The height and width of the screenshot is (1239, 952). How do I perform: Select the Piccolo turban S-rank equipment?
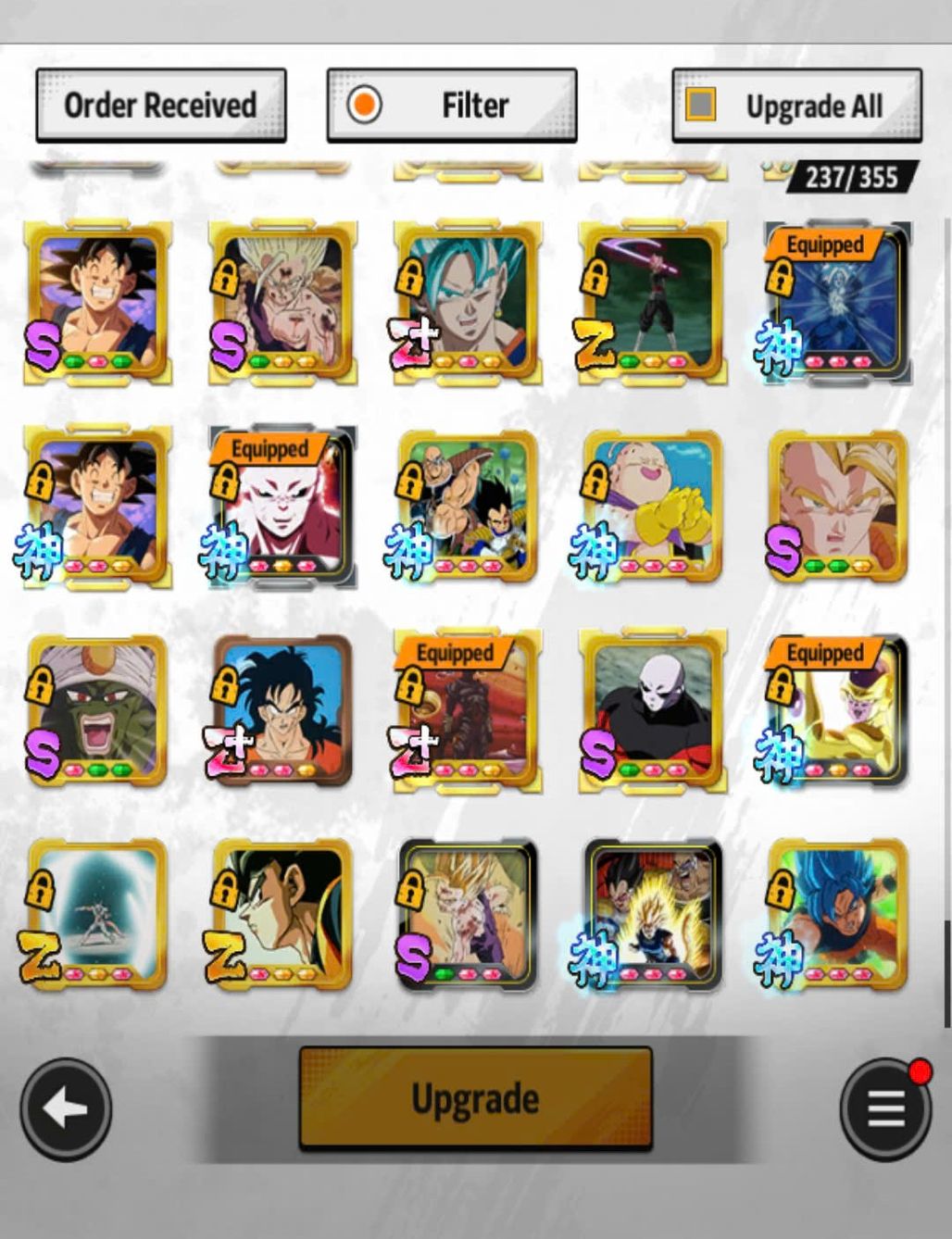97,710
